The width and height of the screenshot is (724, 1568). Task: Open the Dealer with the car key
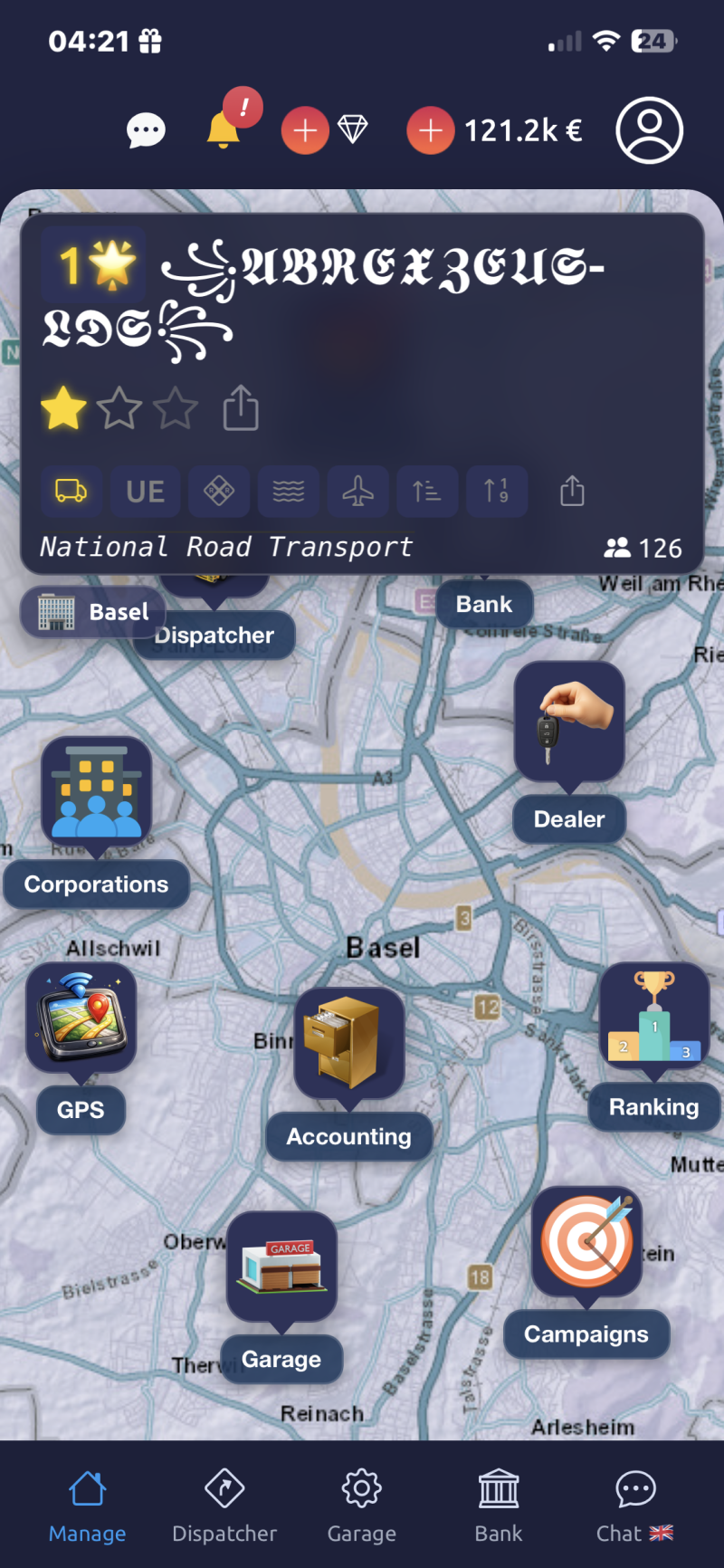click(569, 722)
